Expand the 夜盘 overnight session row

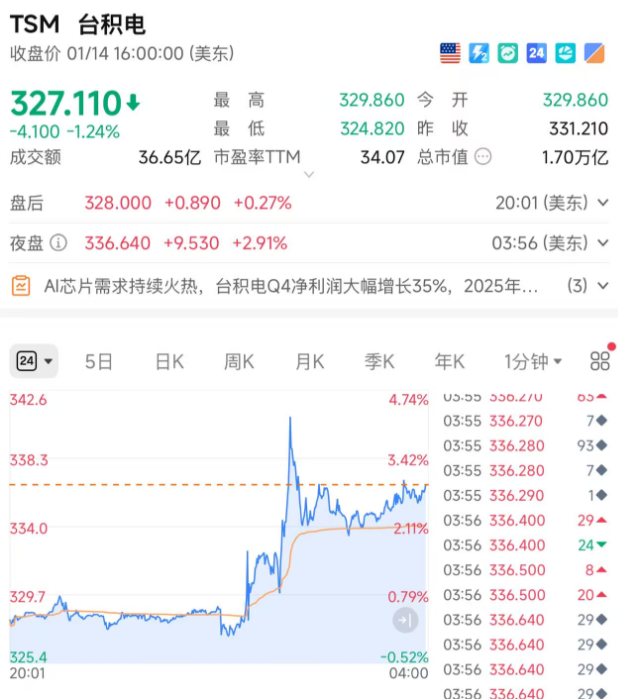pos(602,243)
